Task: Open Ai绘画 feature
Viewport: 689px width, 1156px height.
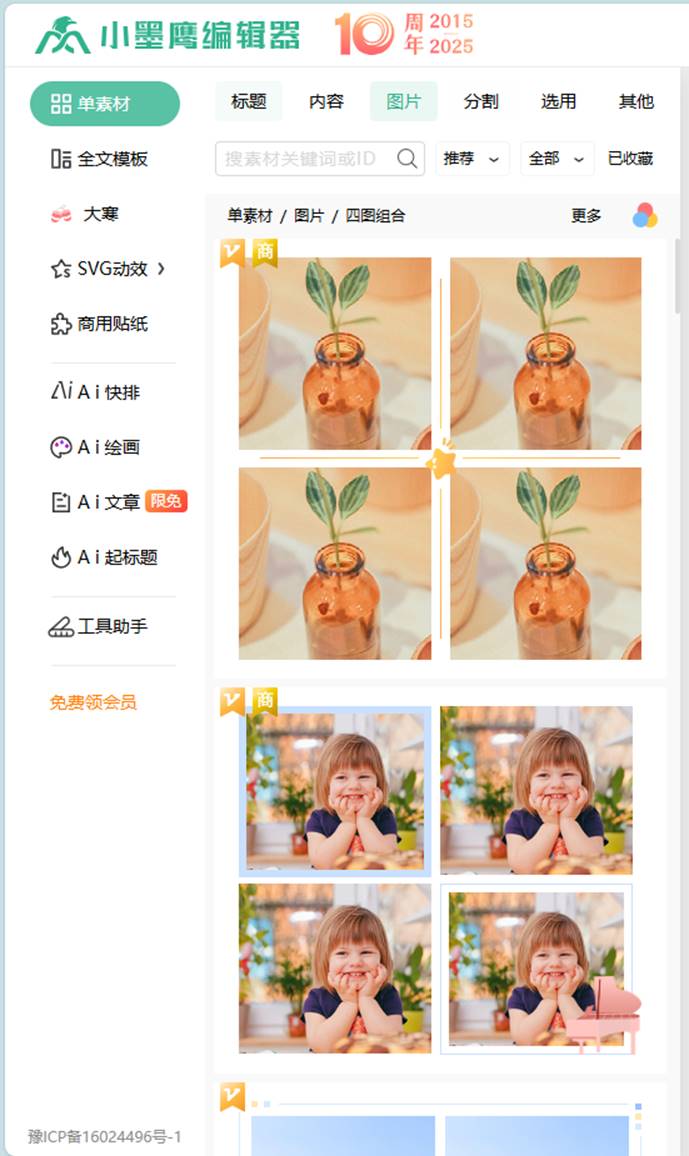Action: (96, 447)
